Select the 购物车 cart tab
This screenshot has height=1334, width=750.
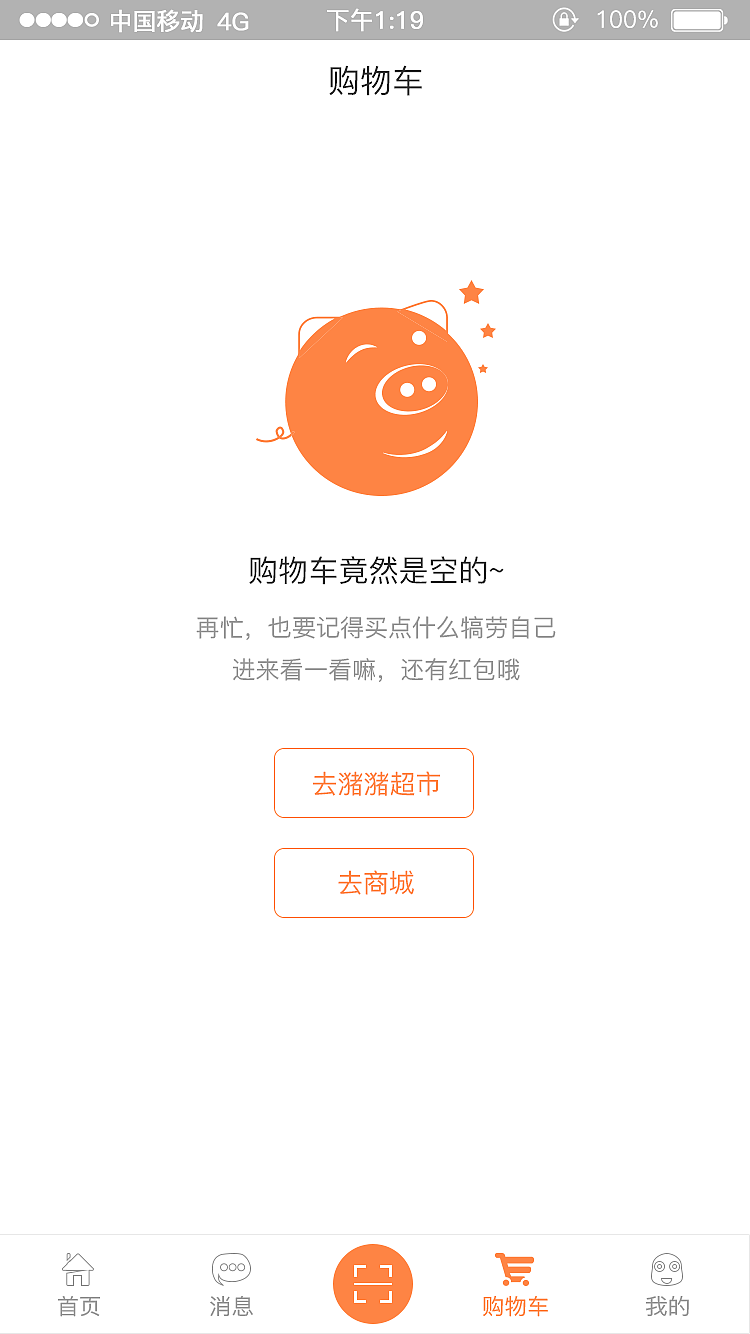515,1285
